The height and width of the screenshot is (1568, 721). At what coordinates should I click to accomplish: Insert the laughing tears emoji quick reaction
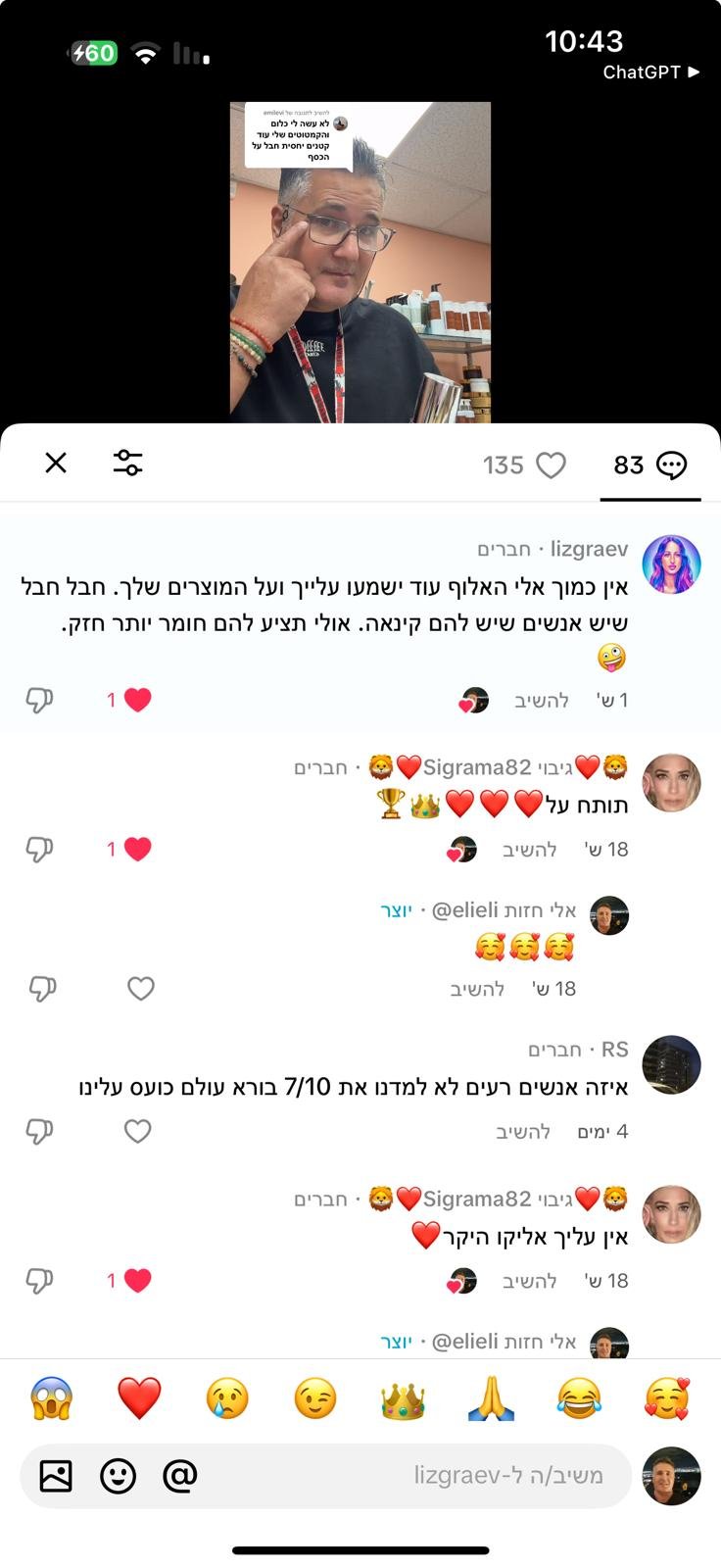point(578,1398)
